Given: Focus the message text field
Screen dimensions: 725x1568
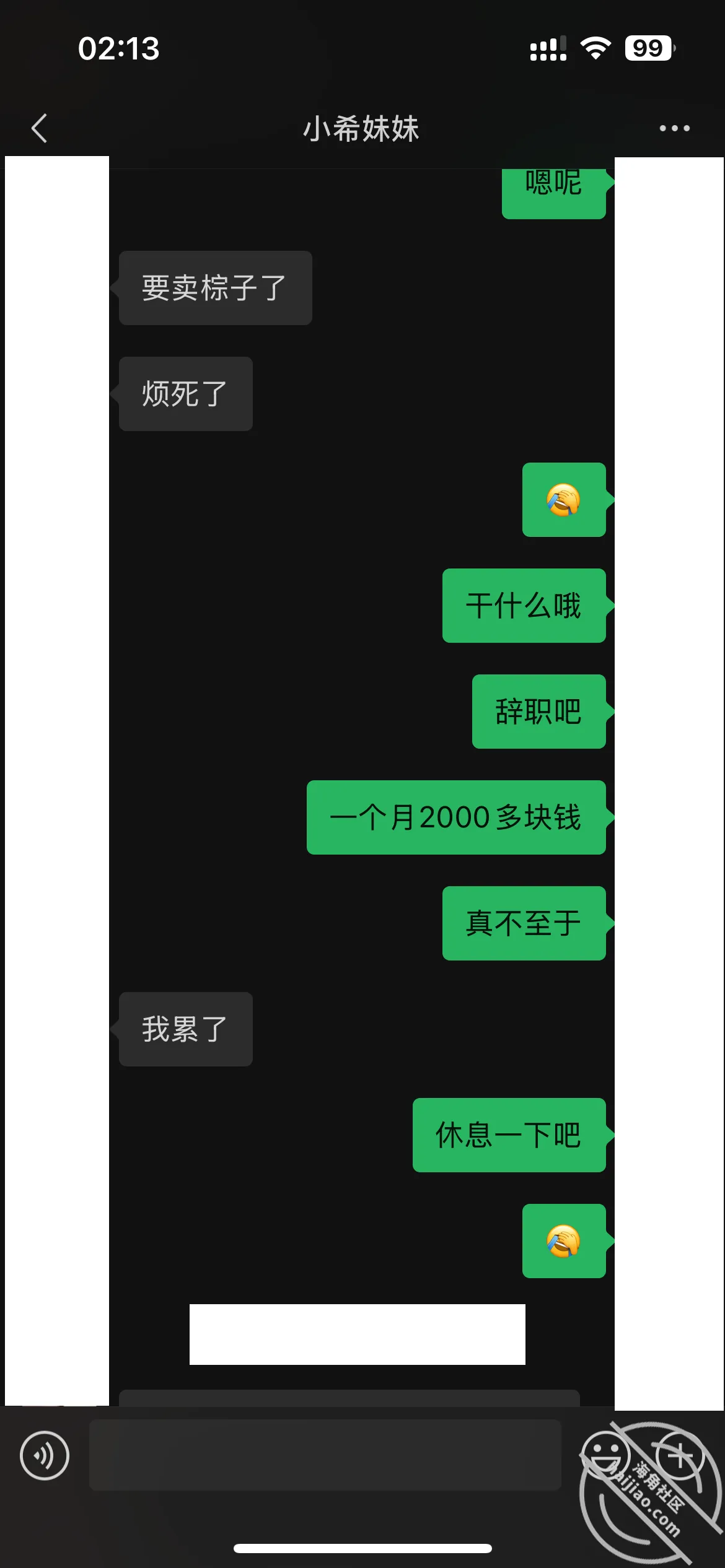Looking at the screenshot, I should click(325, 1455).
